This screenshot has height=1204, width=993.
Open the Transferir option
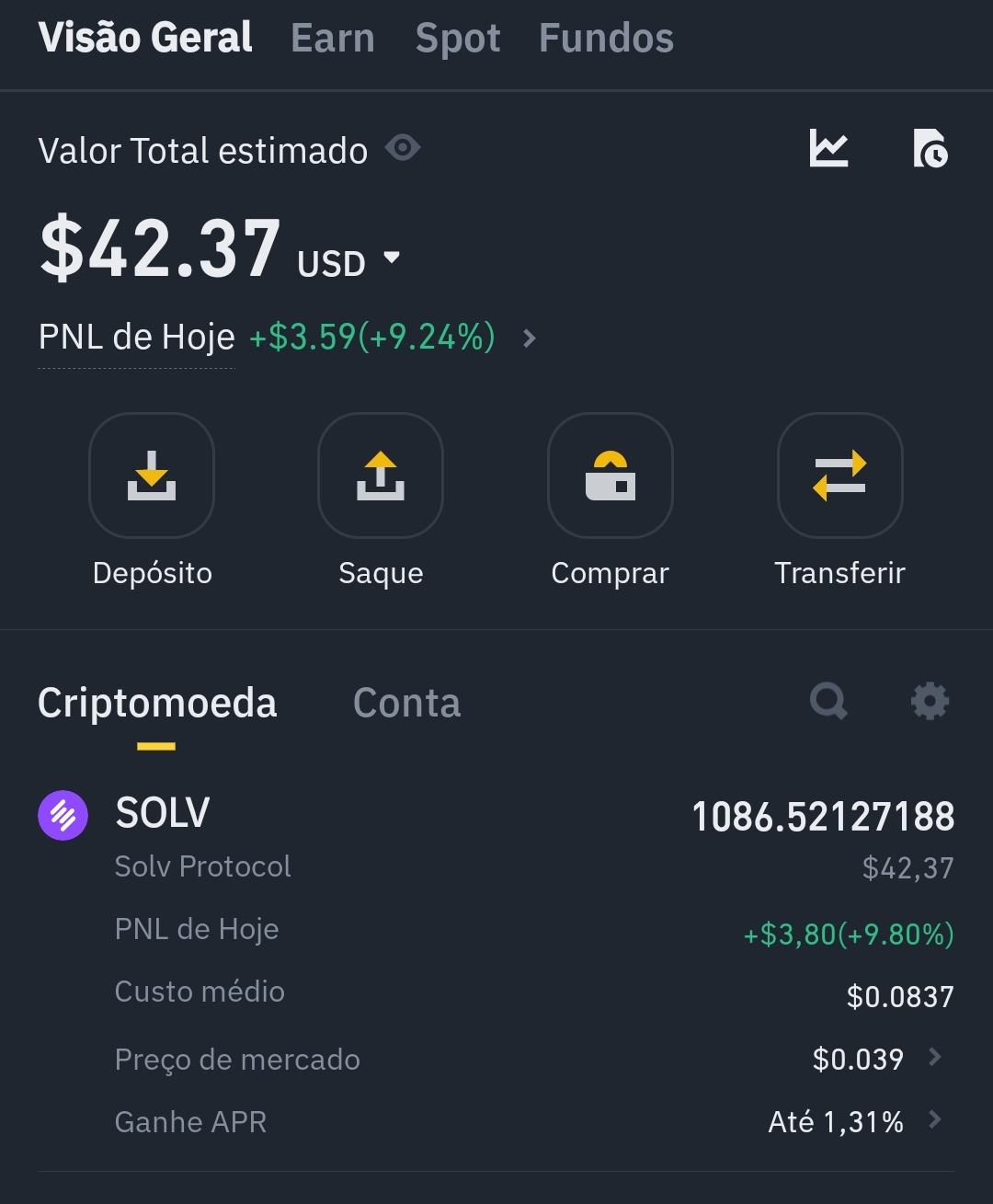(x=839, y=476)
